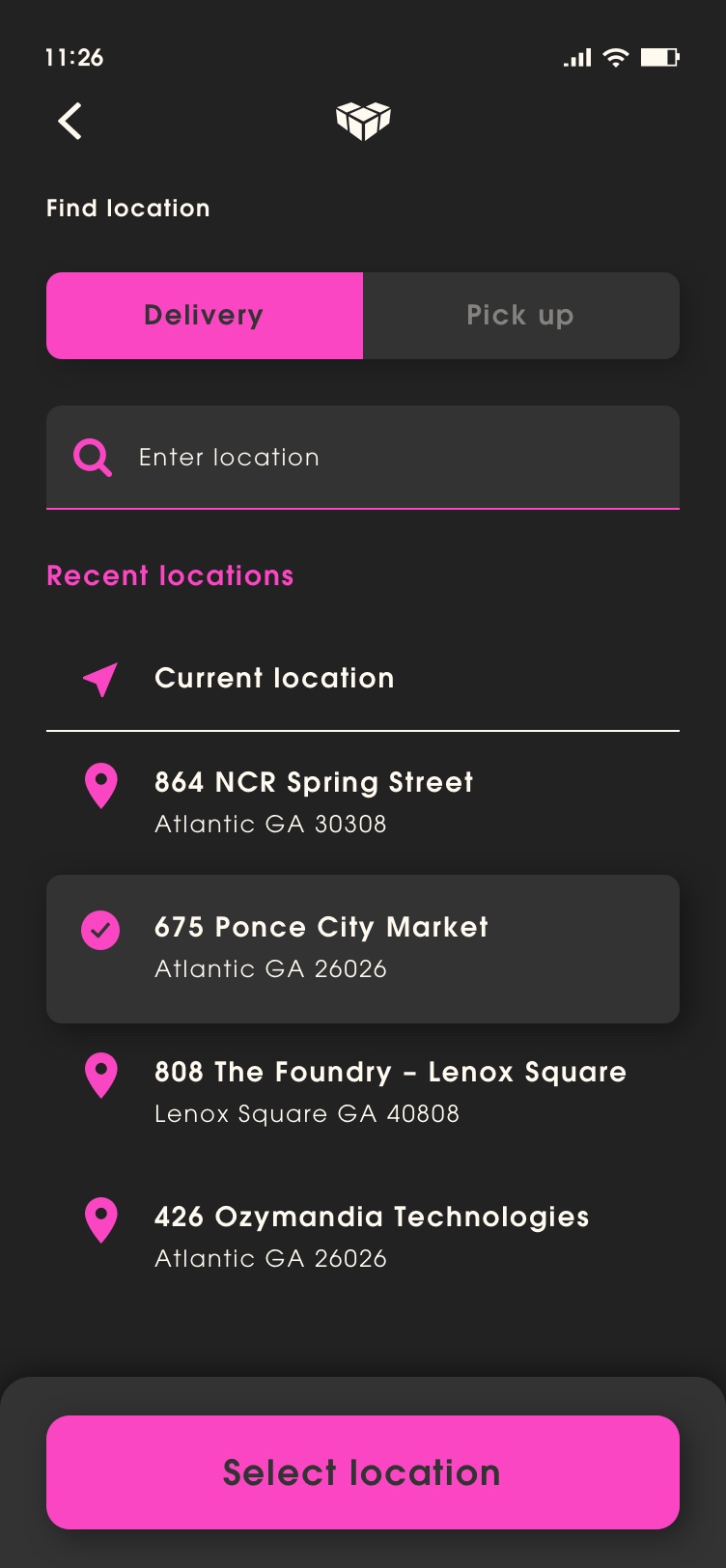726x1568 pixels.
Task: Switch to the Delivery option
Action: coord(205,316)
